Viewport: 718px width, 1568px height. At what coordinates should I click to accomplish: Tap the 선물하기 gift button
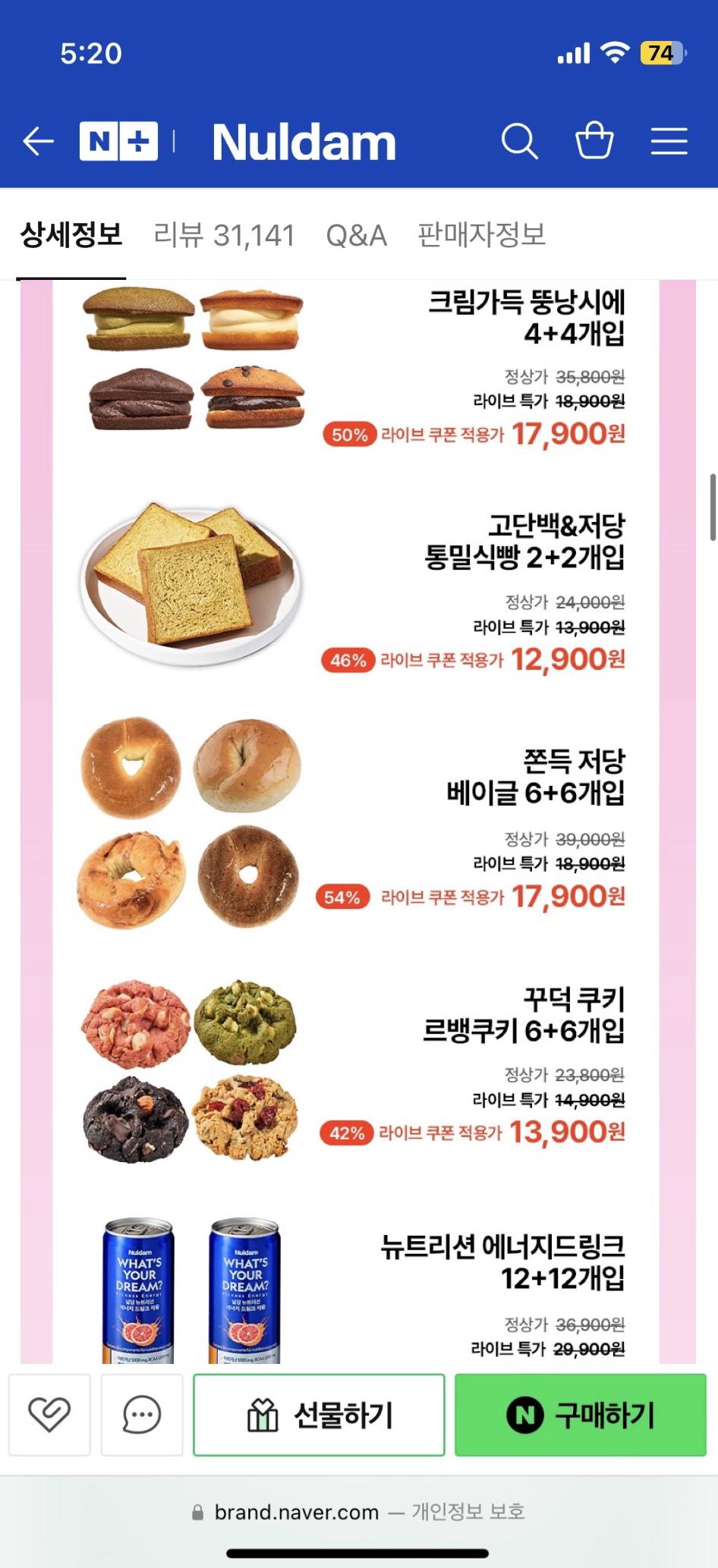tap(319, 1415)
